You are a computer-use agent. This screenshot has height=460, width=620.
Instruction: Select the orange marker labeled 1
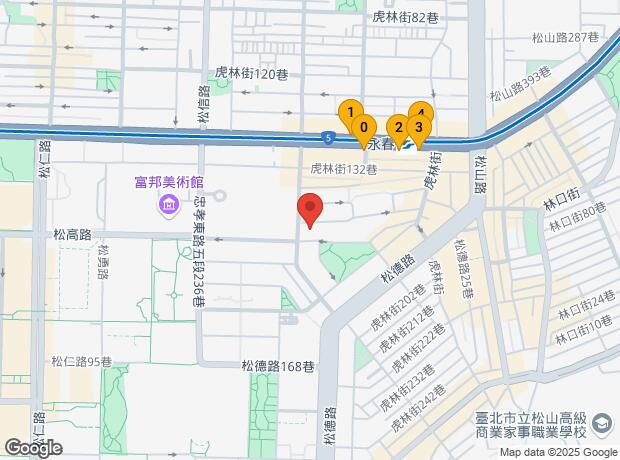350,112
